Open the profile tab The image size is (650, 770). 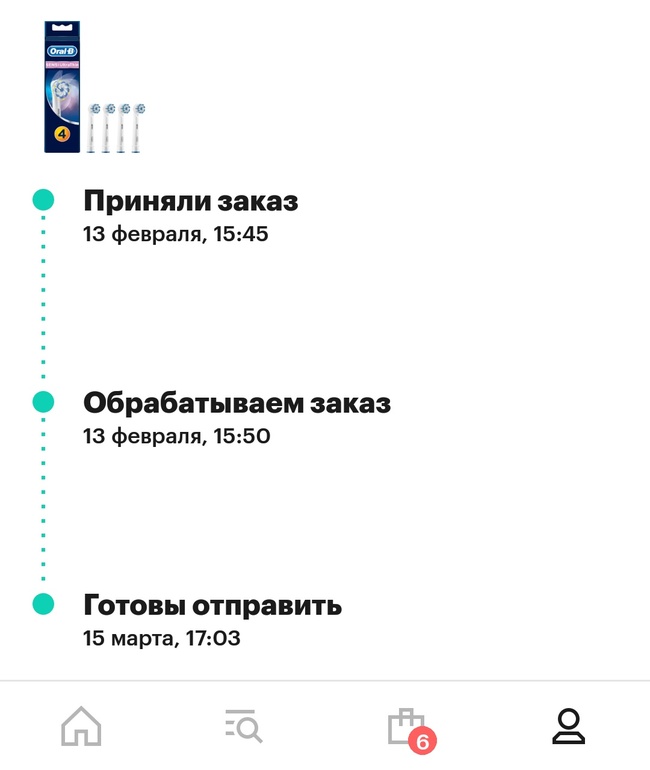(568, 727)
